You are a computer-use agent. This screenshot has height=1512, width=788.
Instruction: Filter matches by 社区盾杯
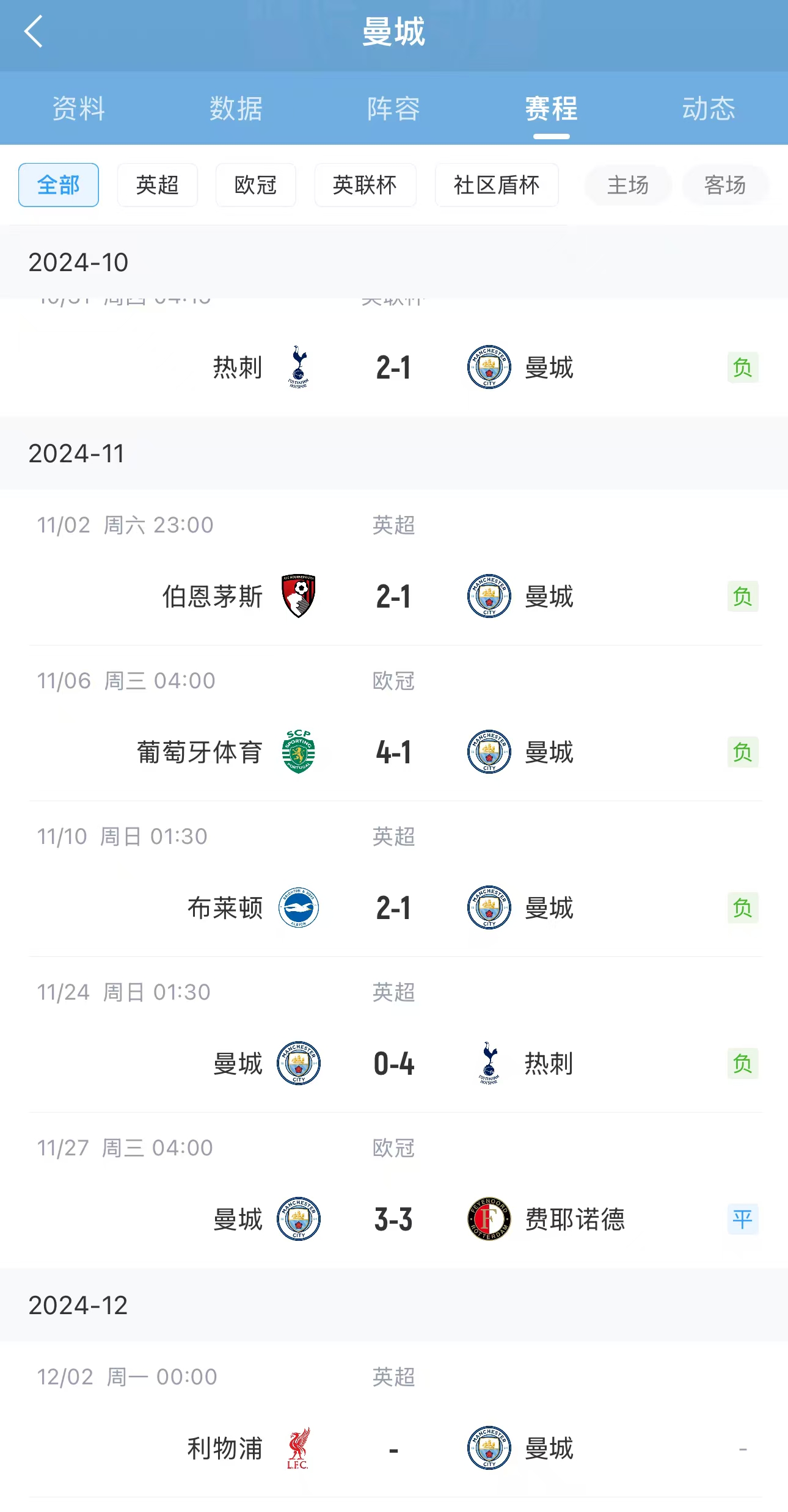[x=497, y=185]
